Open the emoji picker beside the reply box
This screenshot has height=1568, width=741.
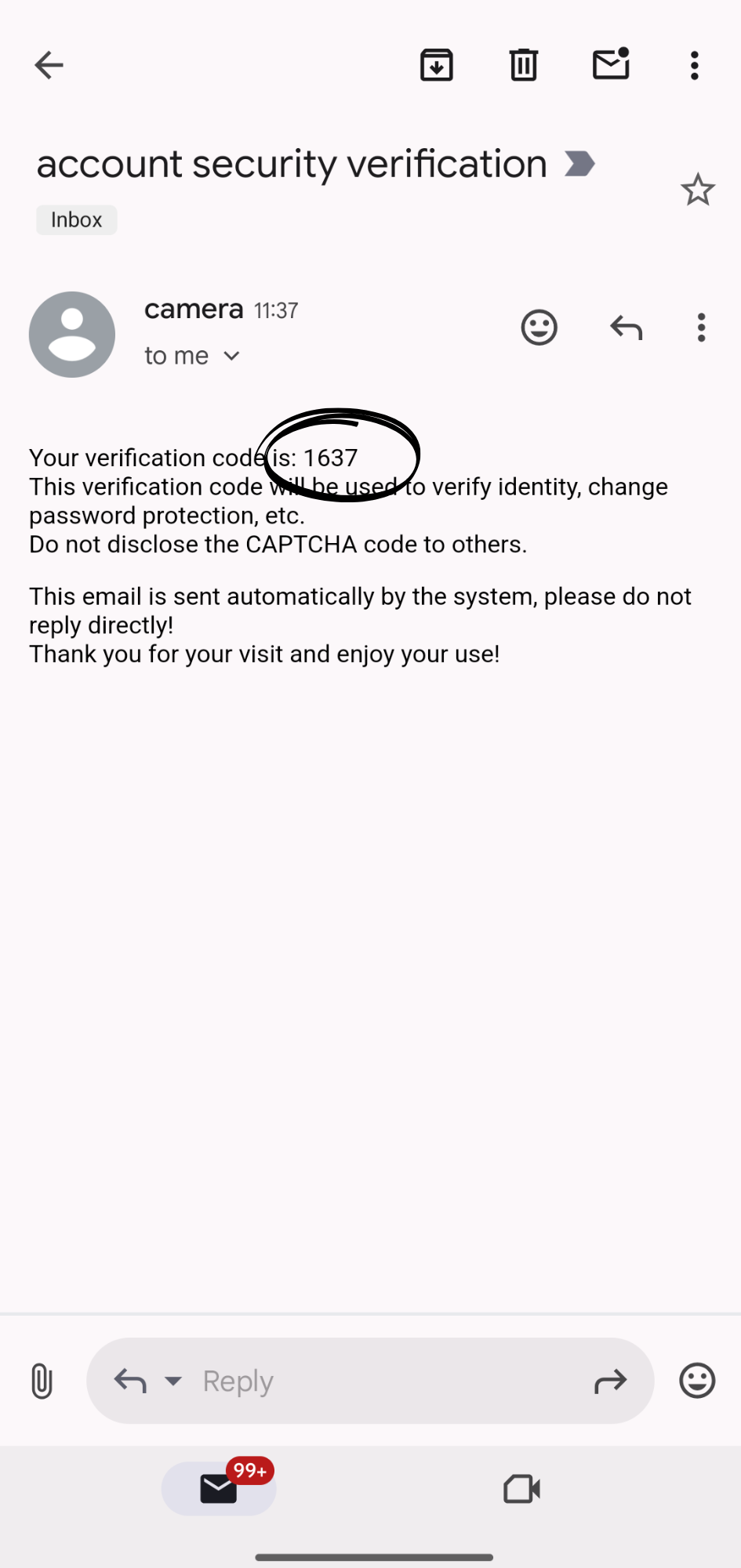(697, 1381)
